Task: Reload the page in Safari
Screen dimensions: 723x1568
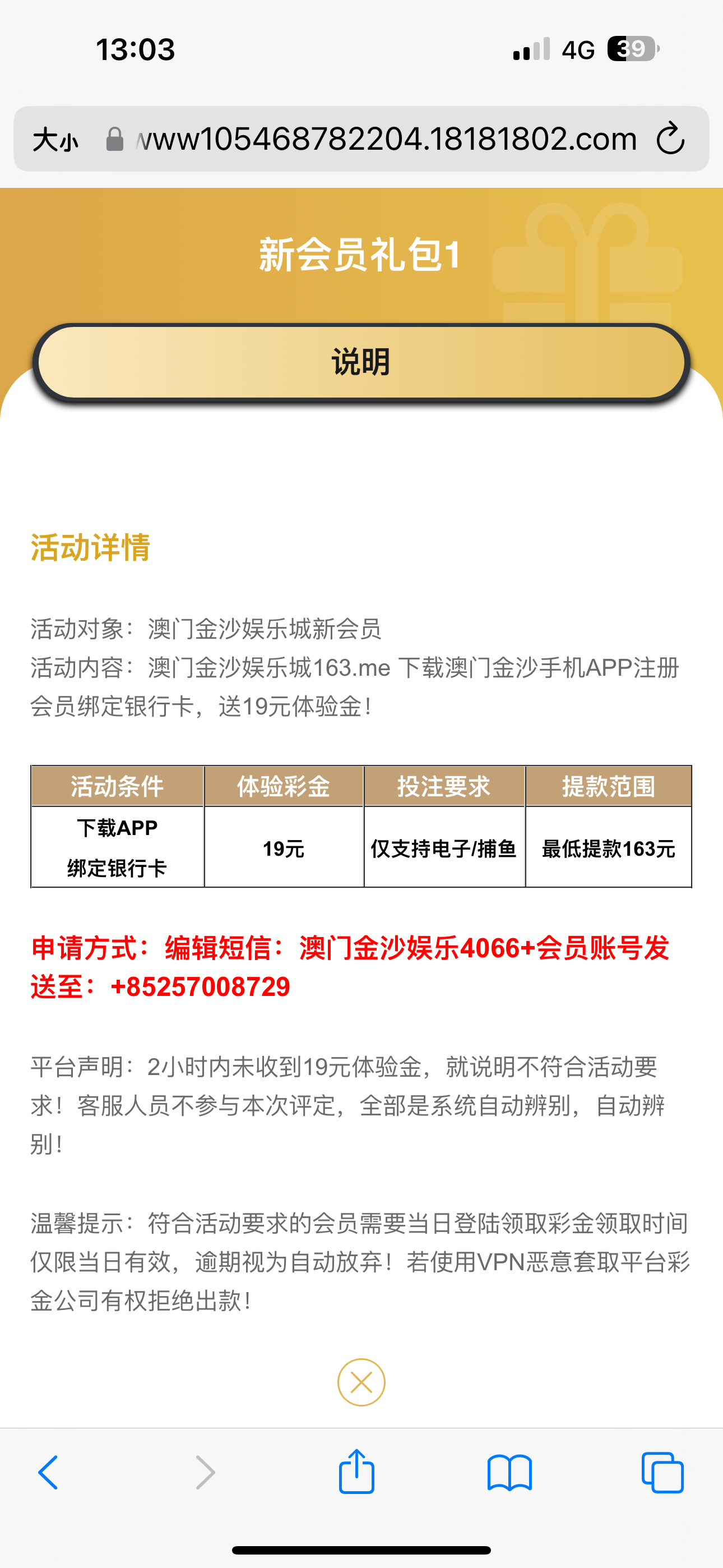Action: [670, 139]
